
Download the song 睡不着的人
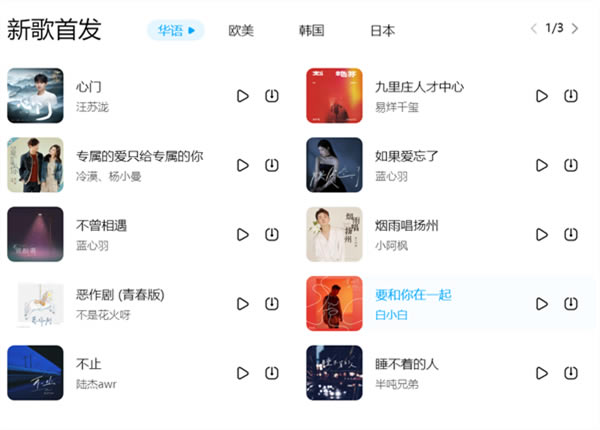pos(571,373)
